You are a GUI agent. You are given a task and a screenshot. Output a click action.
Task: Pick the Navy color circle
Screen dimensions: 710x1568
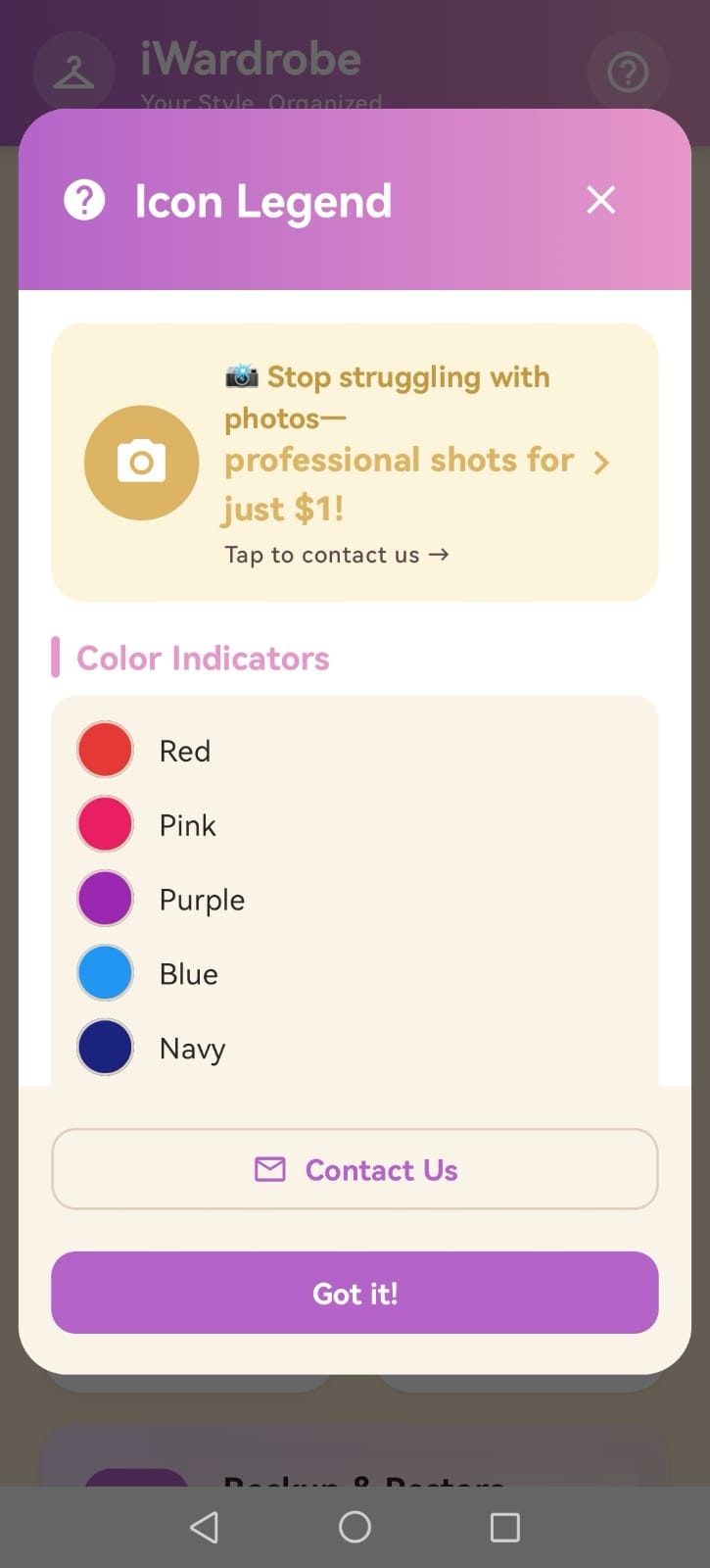click(x=104, y=1047)
